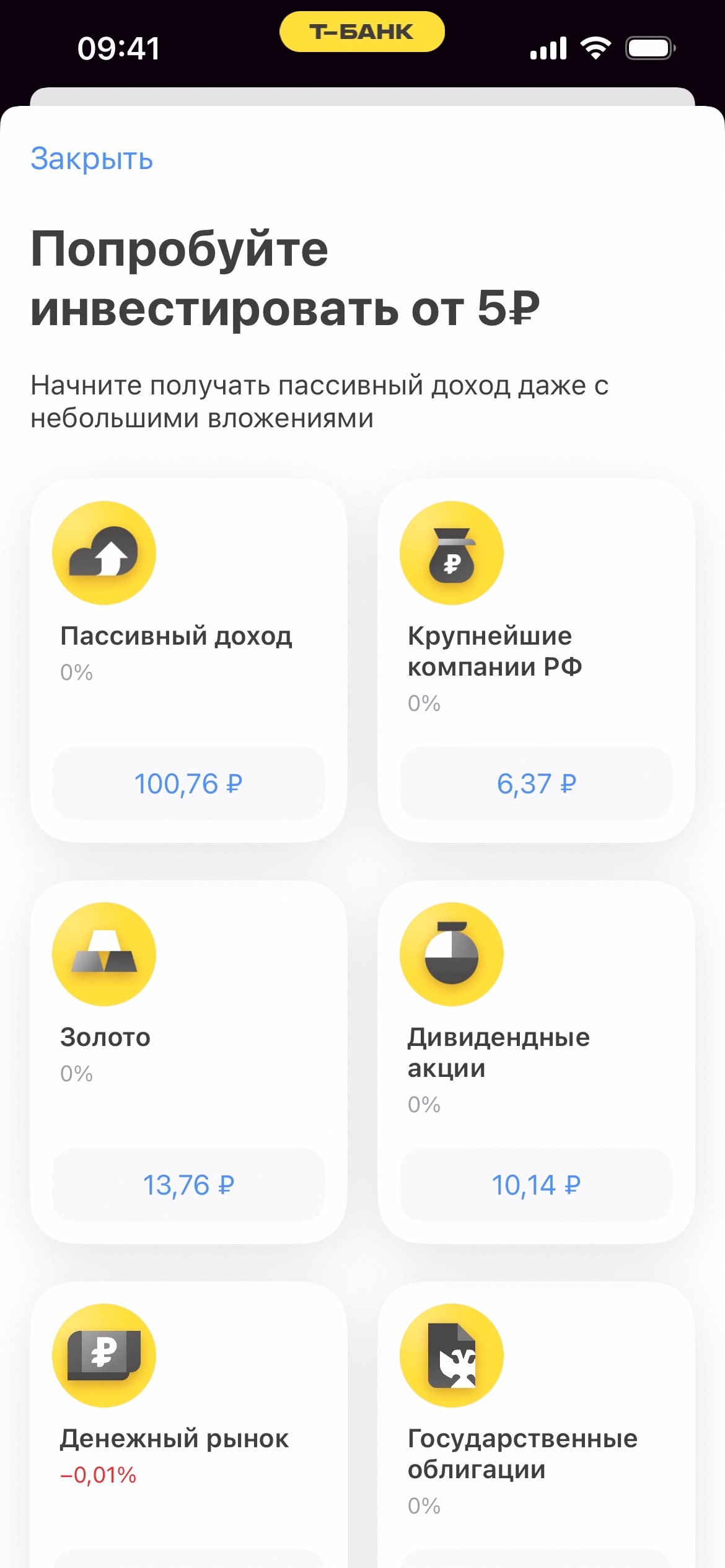Viewport: 725px width, 1568px height.
Task: Close the investment offer sheet
Action: 92,159
